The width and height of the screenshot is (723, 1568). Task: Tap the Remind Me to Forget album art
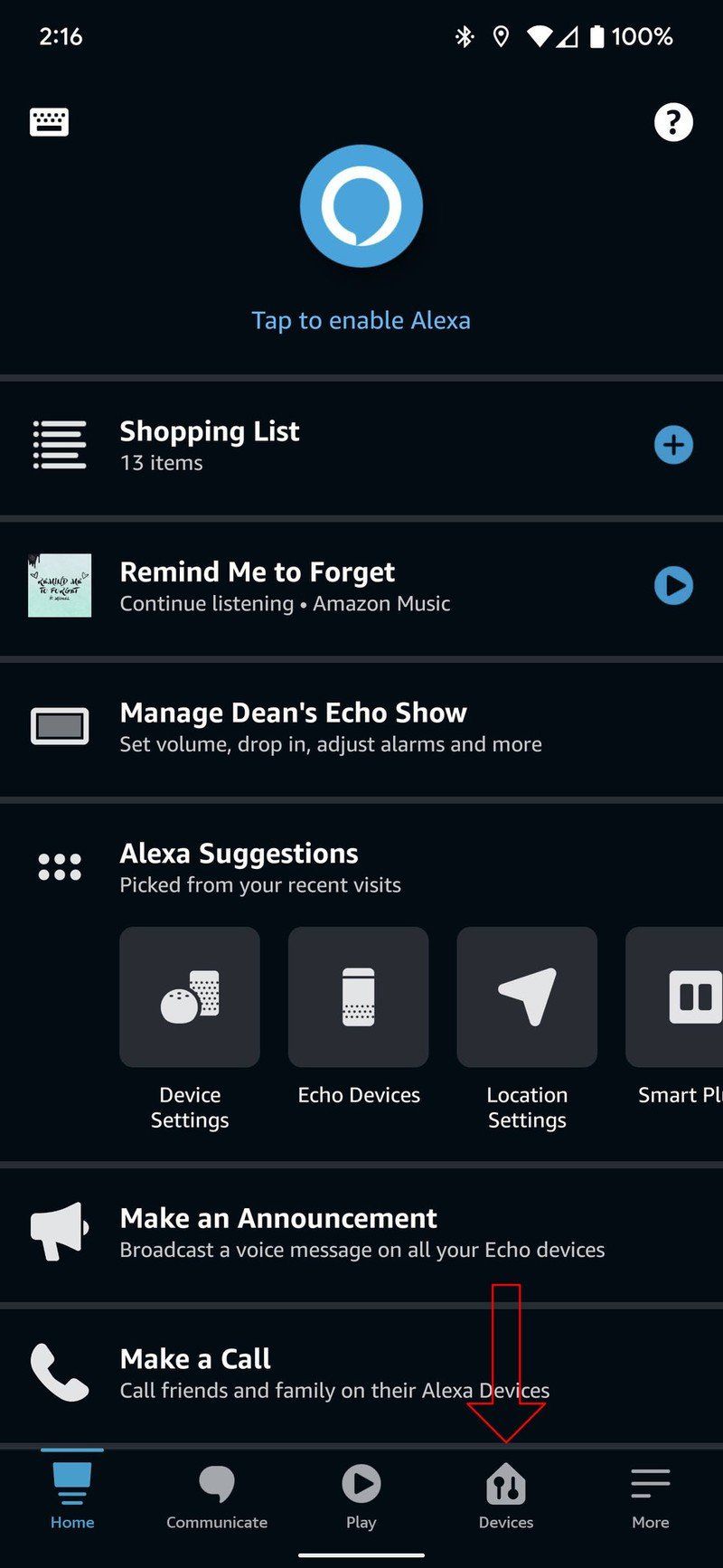[60, 586]
